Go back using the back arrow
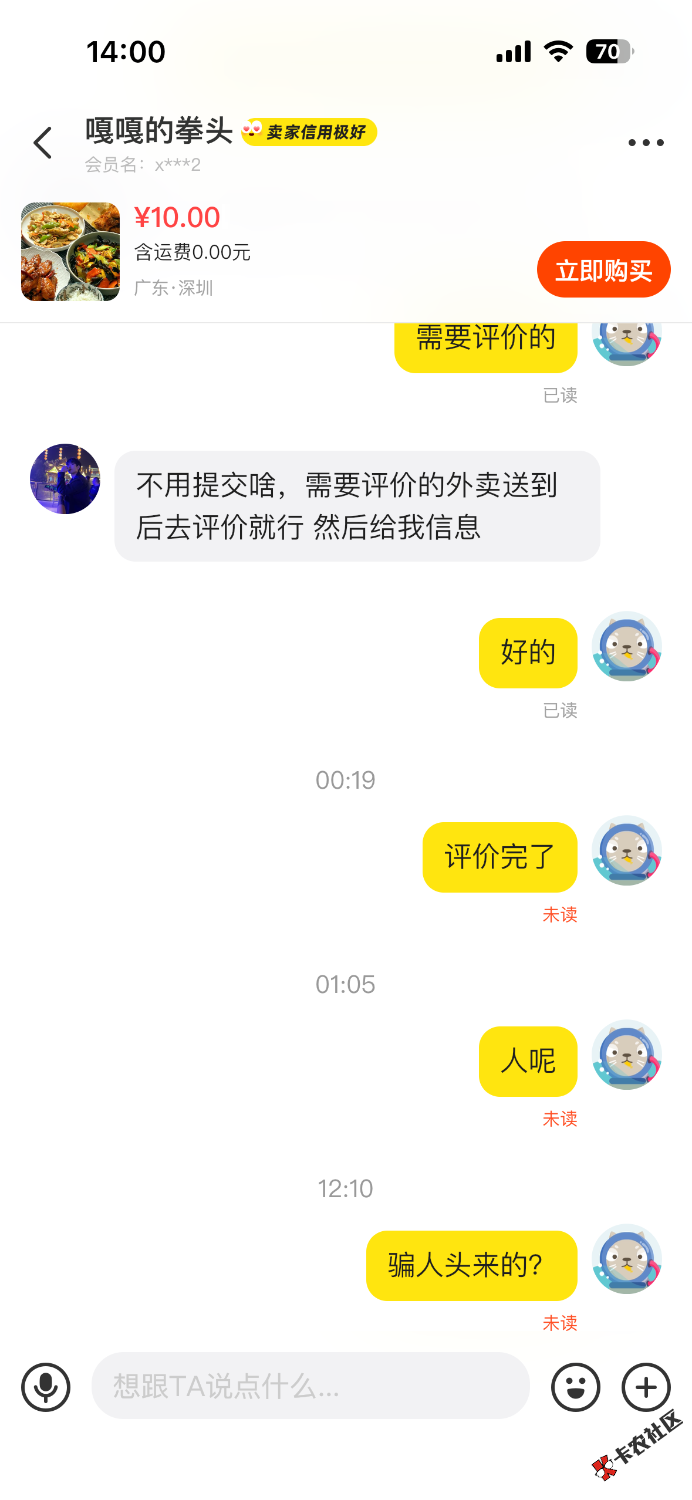The image size is (692, 1500). (x=42, y=143)
